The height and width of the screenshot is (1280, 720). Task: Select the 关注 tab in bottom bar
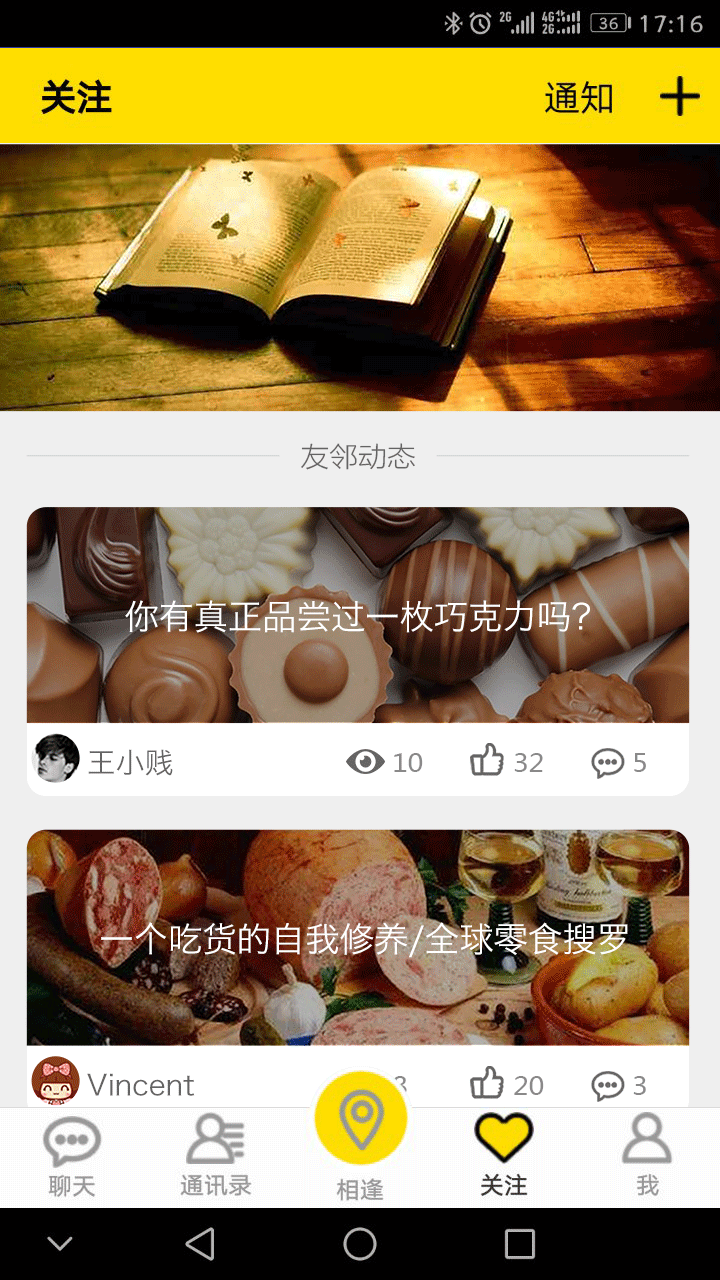point(503,1157)
